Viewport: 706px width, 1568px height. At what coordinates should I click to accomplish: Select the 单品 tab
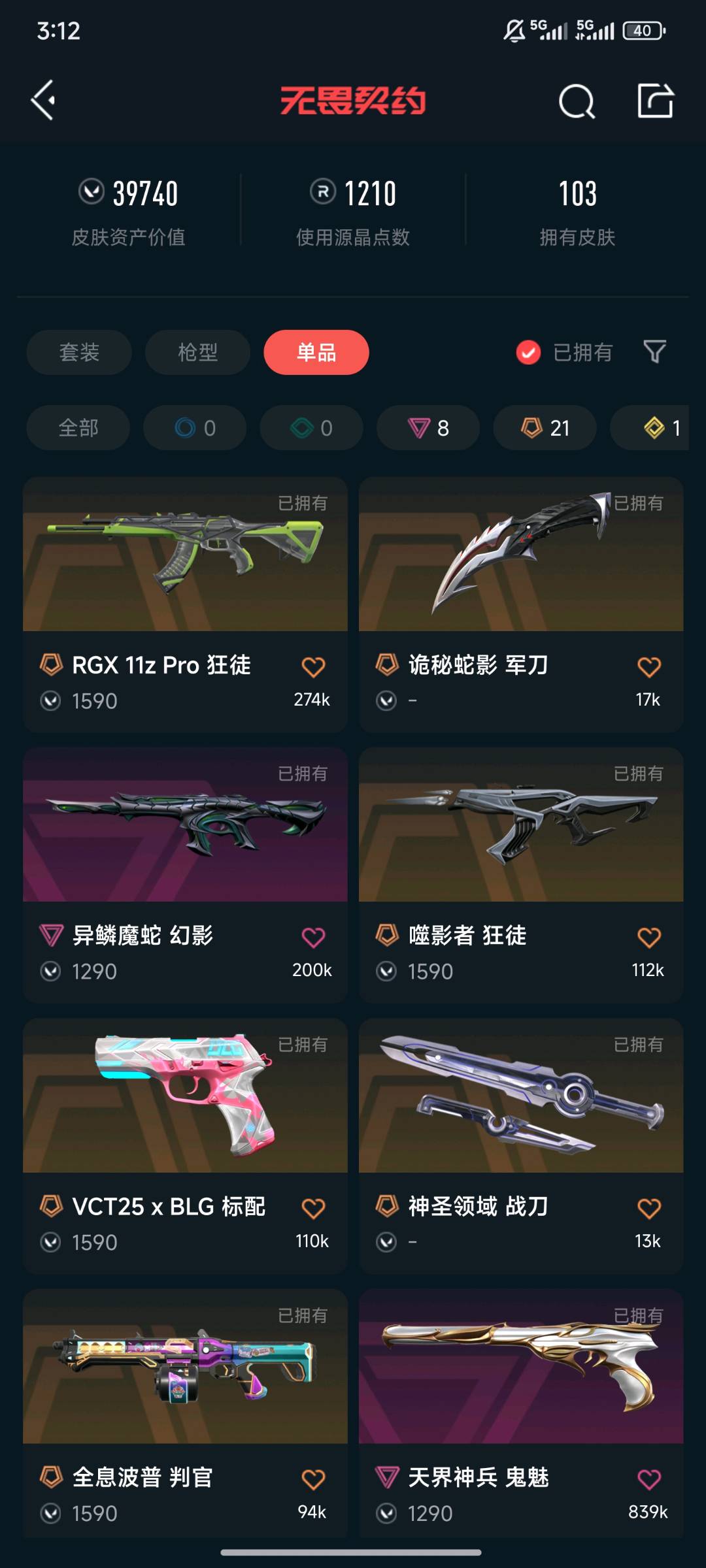(x=316, y=352)
